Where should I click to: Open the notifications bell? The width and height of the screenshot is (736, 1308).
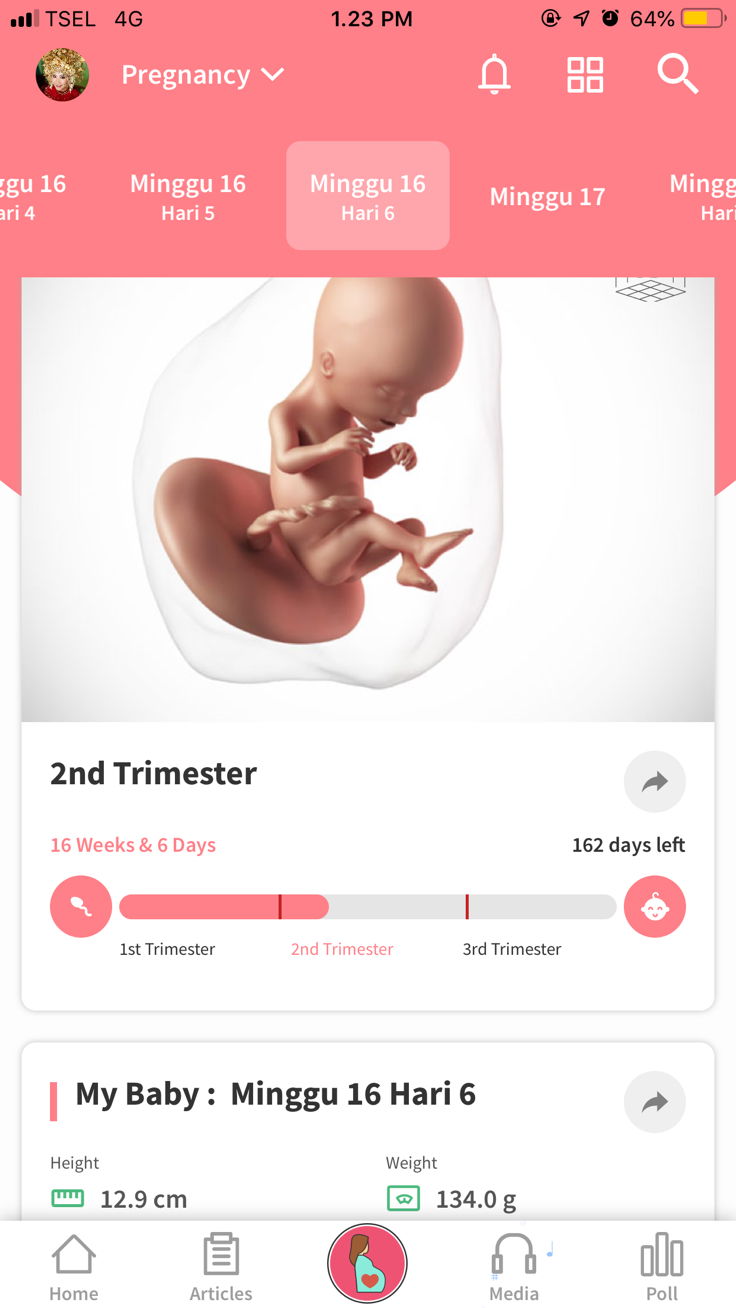click(x=494, y=75)
